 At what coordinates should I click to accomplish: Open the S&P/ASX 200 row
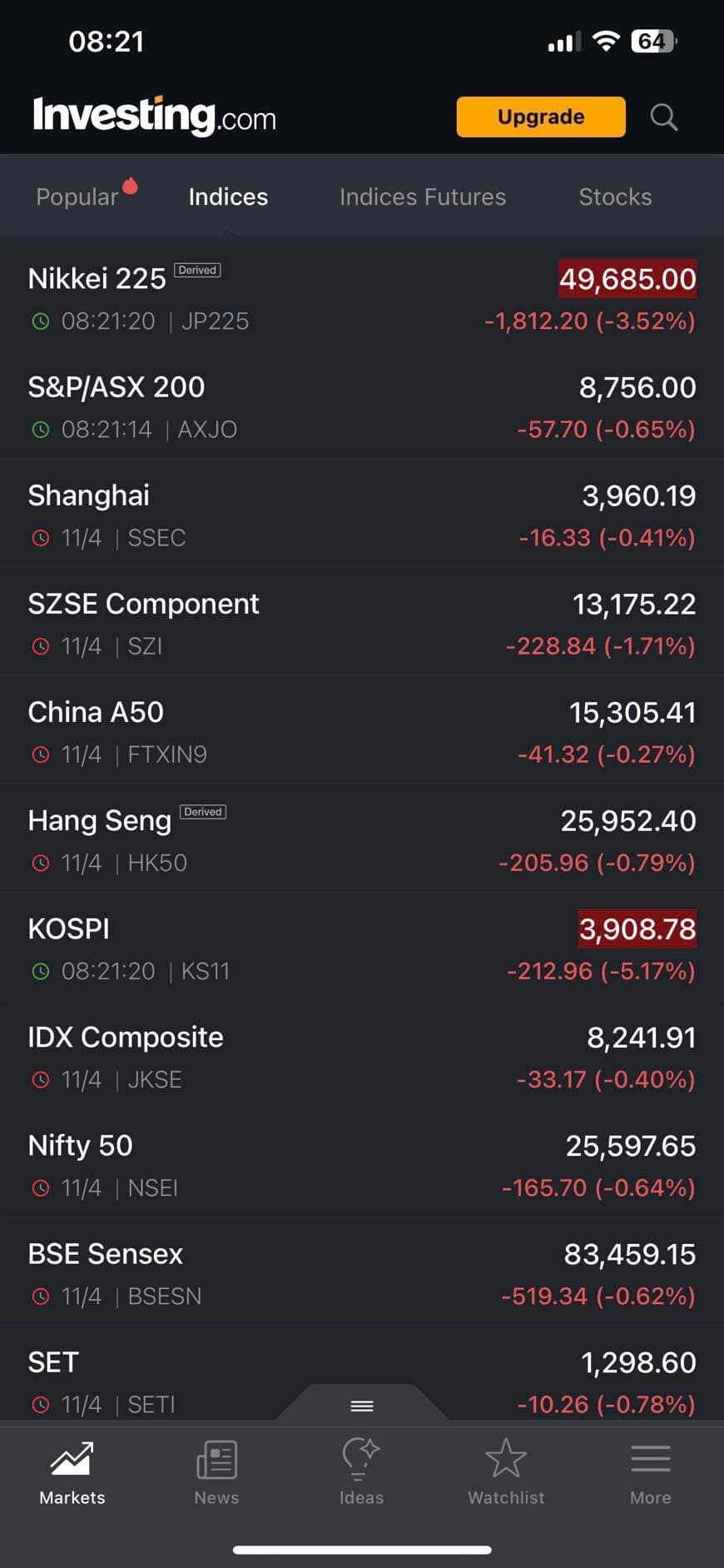tap(117, 388)
